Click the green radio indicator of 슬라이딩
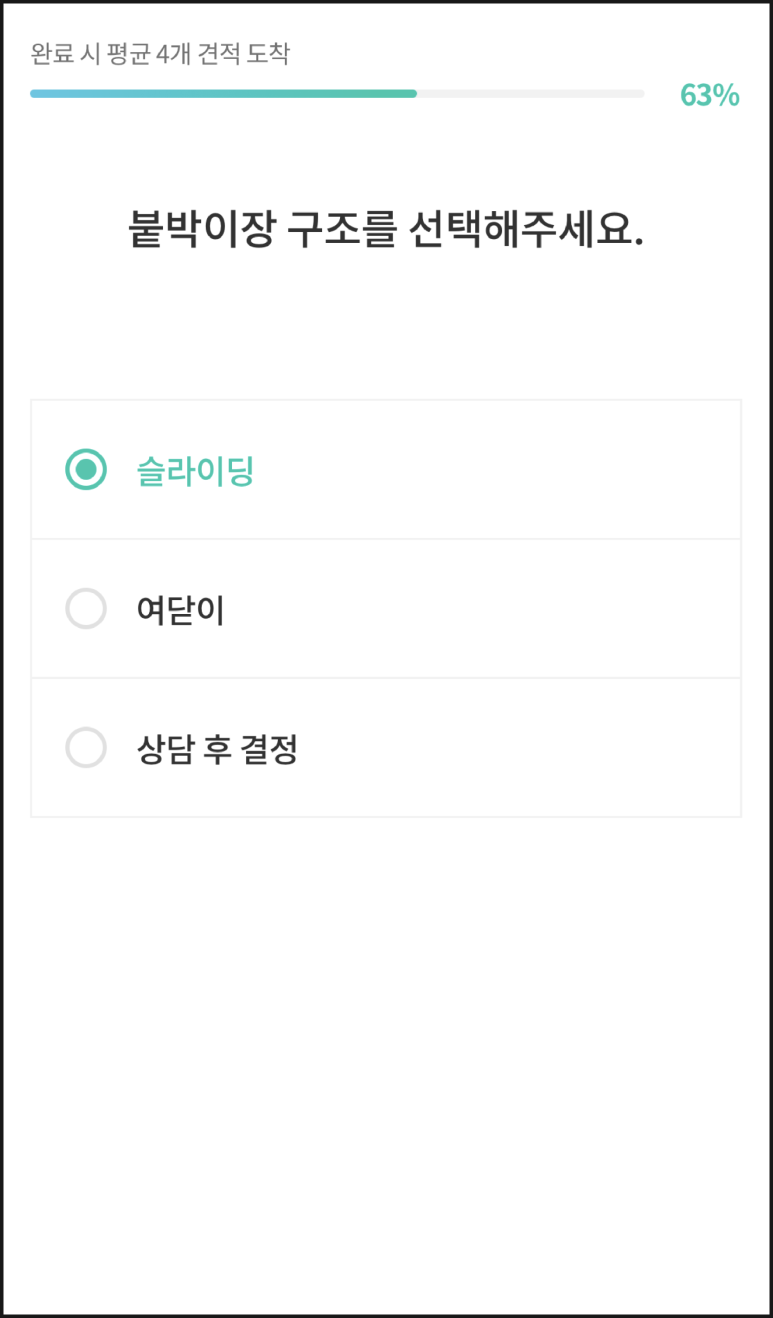 pos(87,469)
